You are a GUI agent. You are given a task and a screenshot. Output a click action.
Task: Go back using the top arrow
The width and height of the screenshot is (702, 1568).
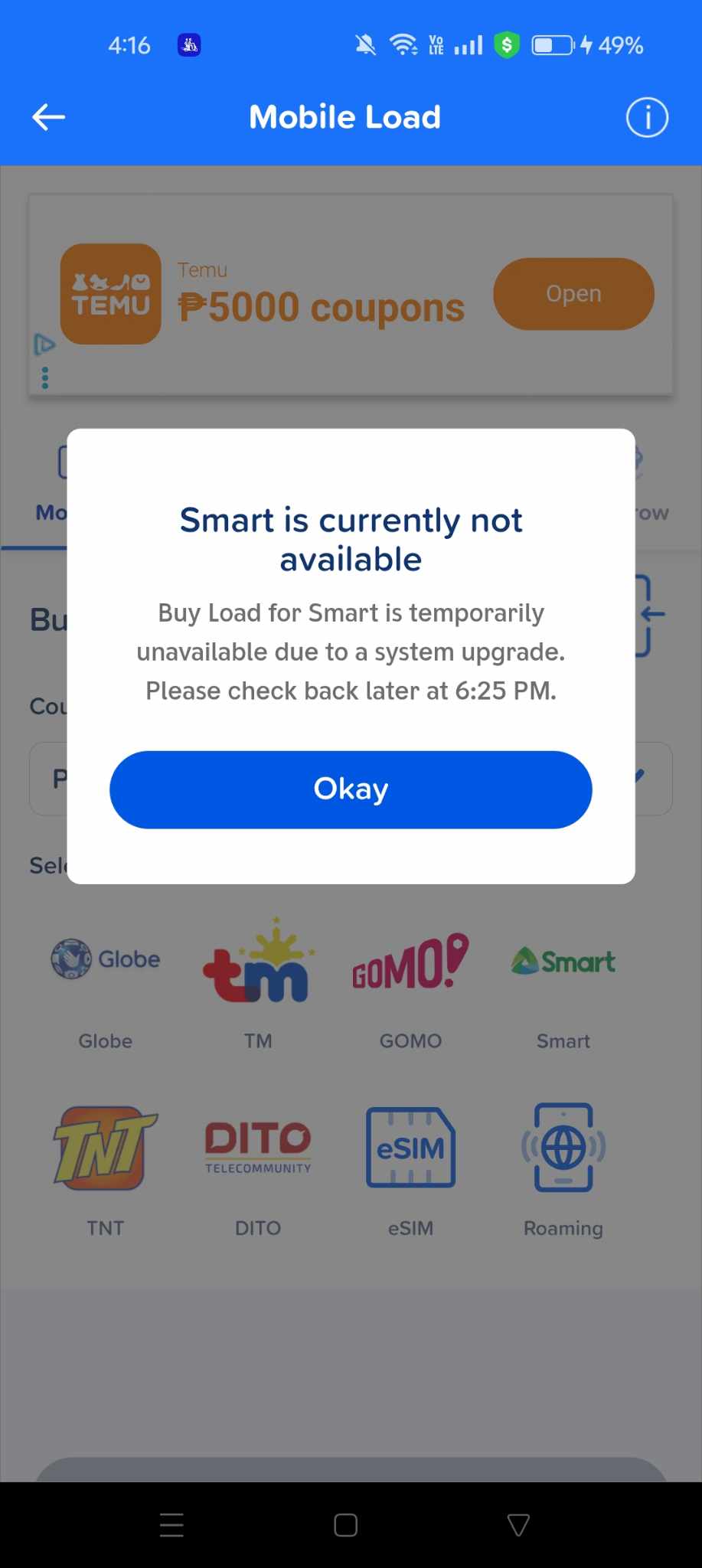[48, 117]
